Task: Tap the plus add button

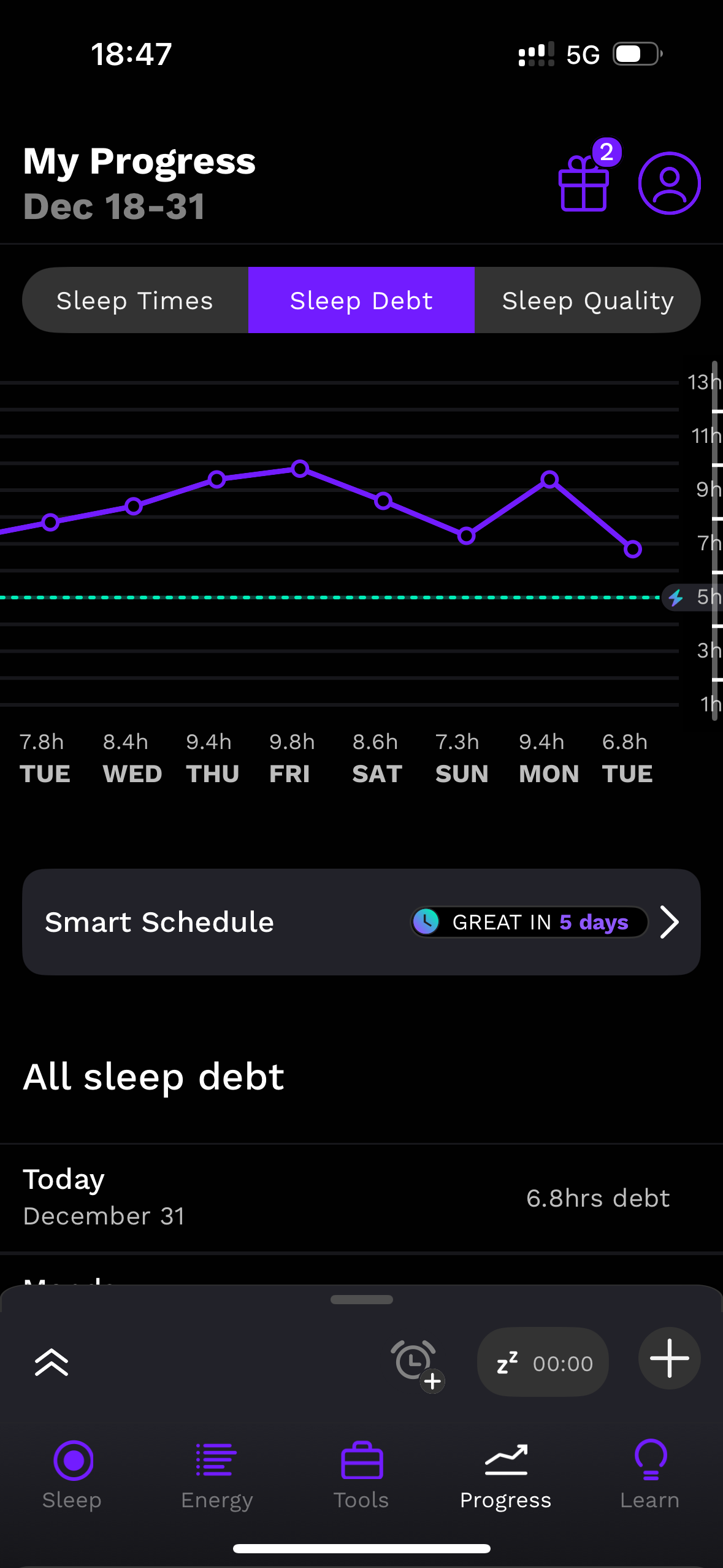Action: 669,1358
